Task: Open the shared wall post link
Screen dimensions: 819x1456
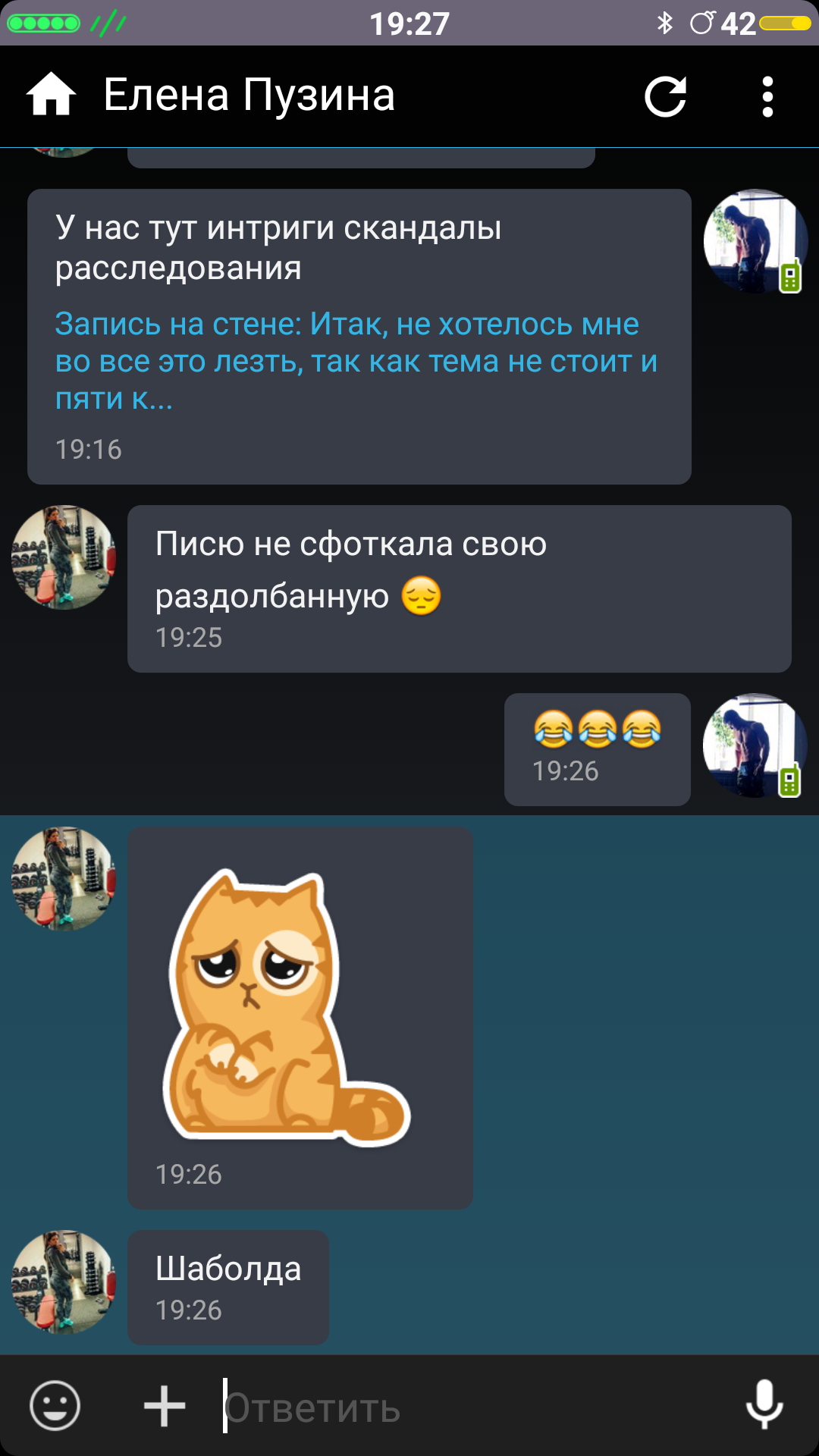Action: click(355, 361)
